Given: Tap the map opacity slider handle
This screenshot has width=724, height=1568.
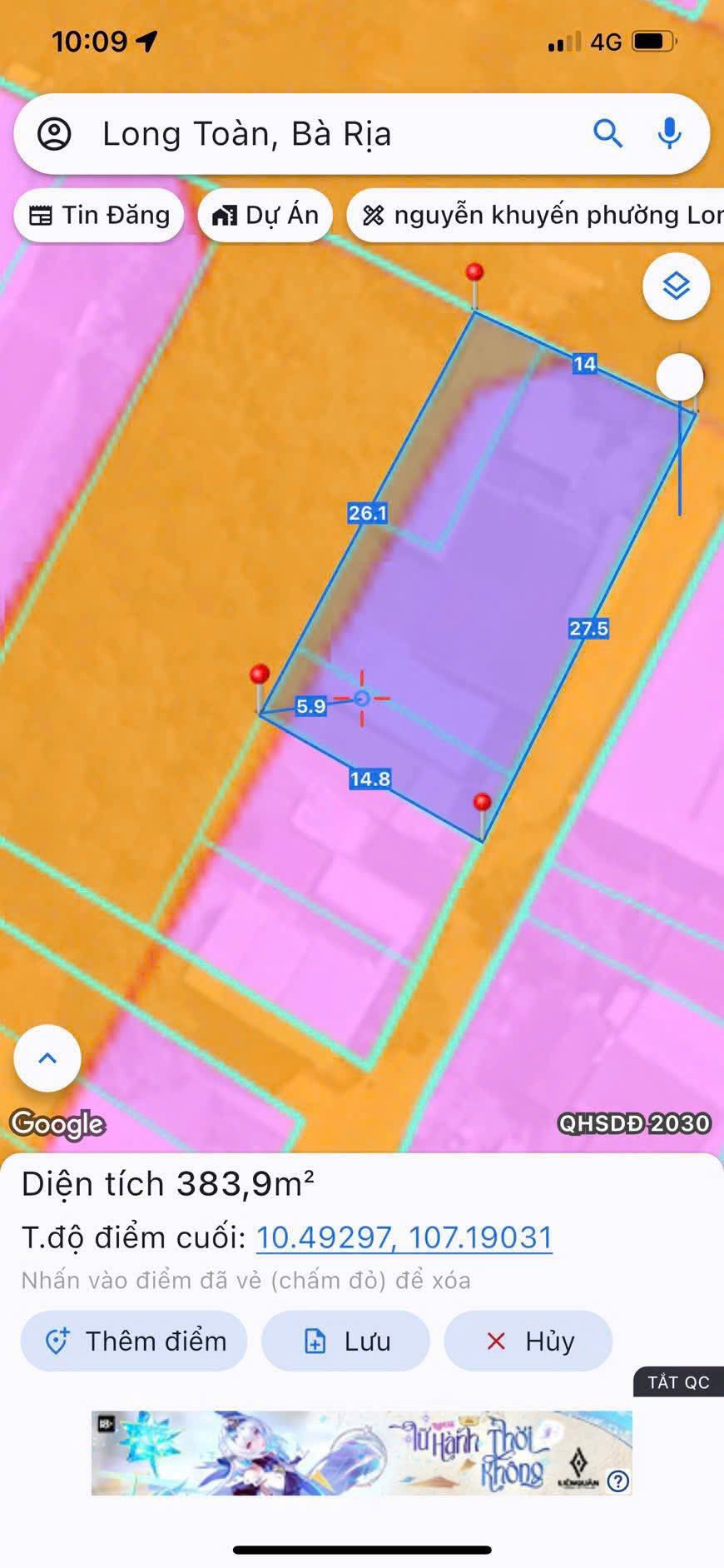Looking at the screenshot, I should point(680,377).
